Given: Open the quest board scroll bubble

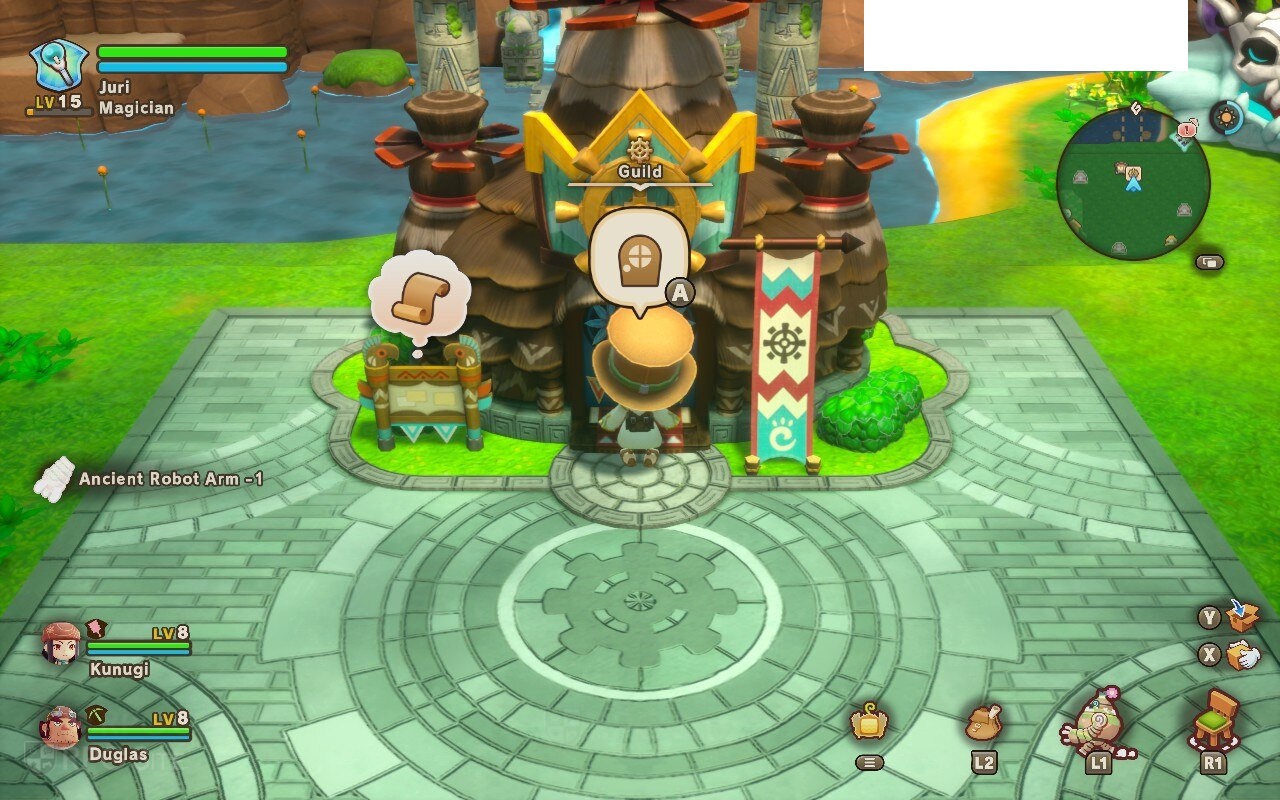Looking at the screenshot, I should 419,297.
